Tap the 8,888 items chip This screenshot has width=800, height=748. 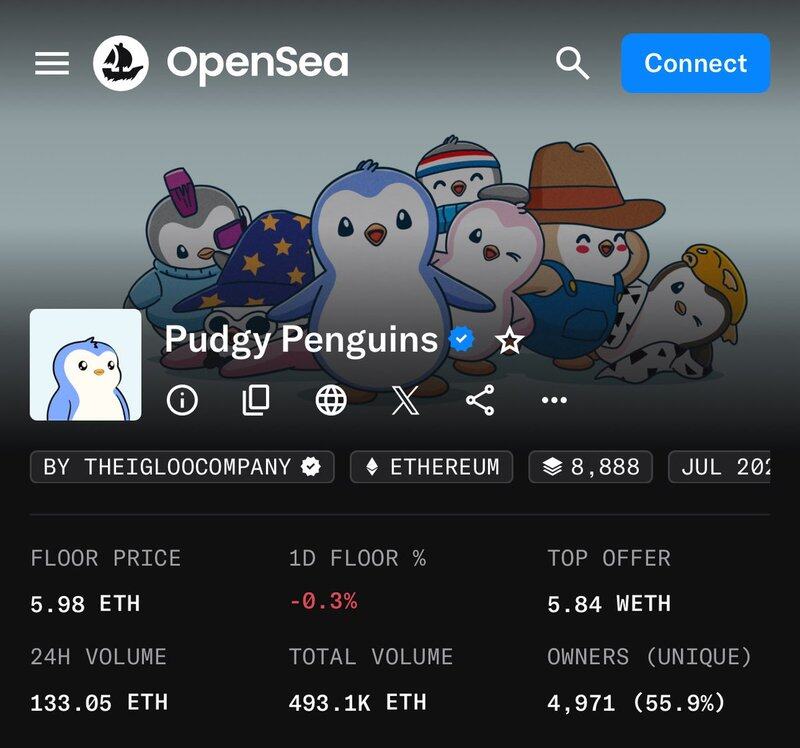pos(590,467)
